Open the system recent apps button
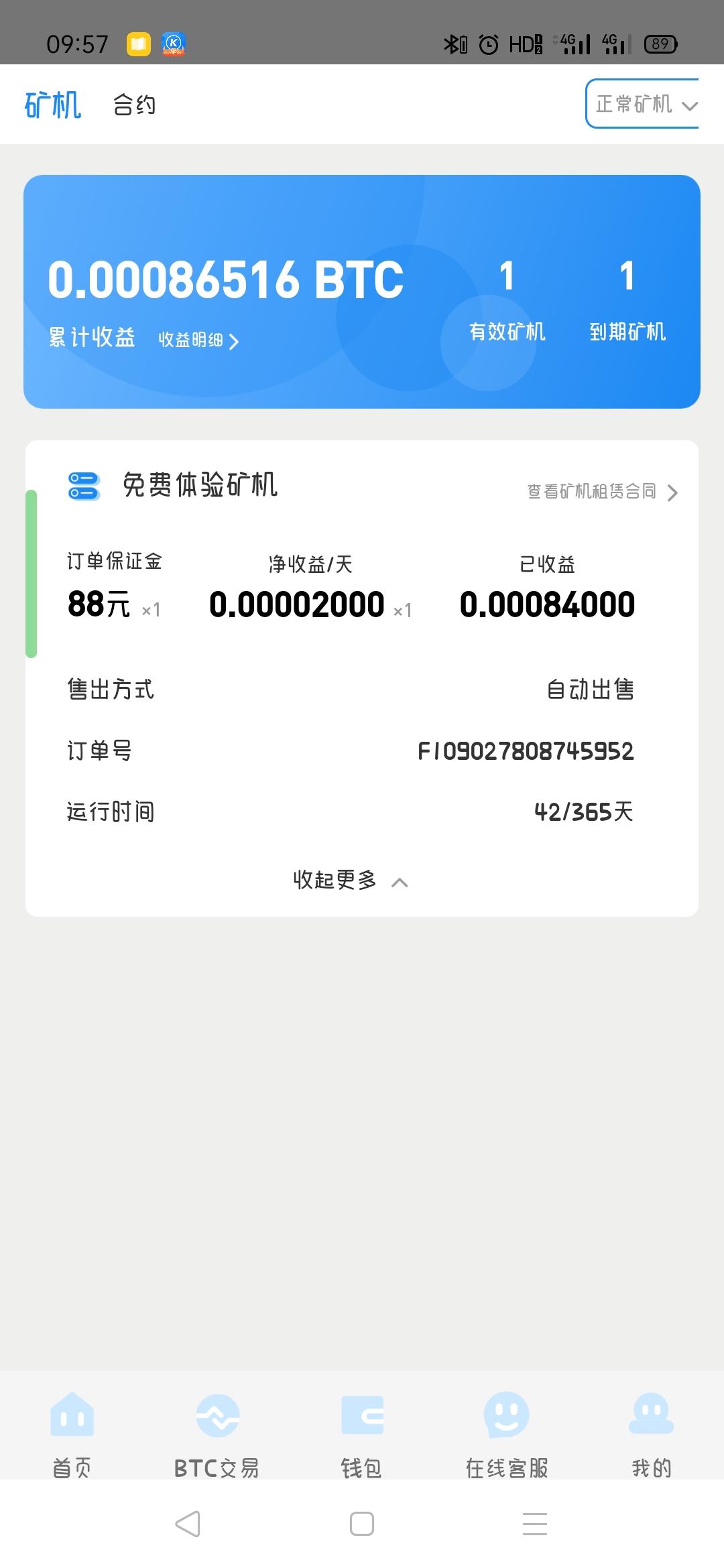724x1568 pixels. coord(535,1524)
